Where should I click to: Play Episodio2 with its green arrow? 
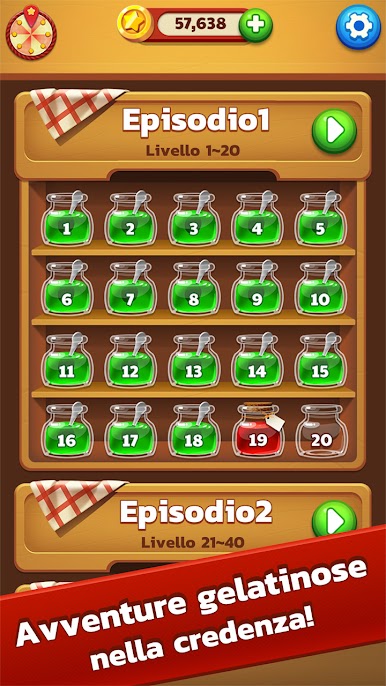[334, 522]
